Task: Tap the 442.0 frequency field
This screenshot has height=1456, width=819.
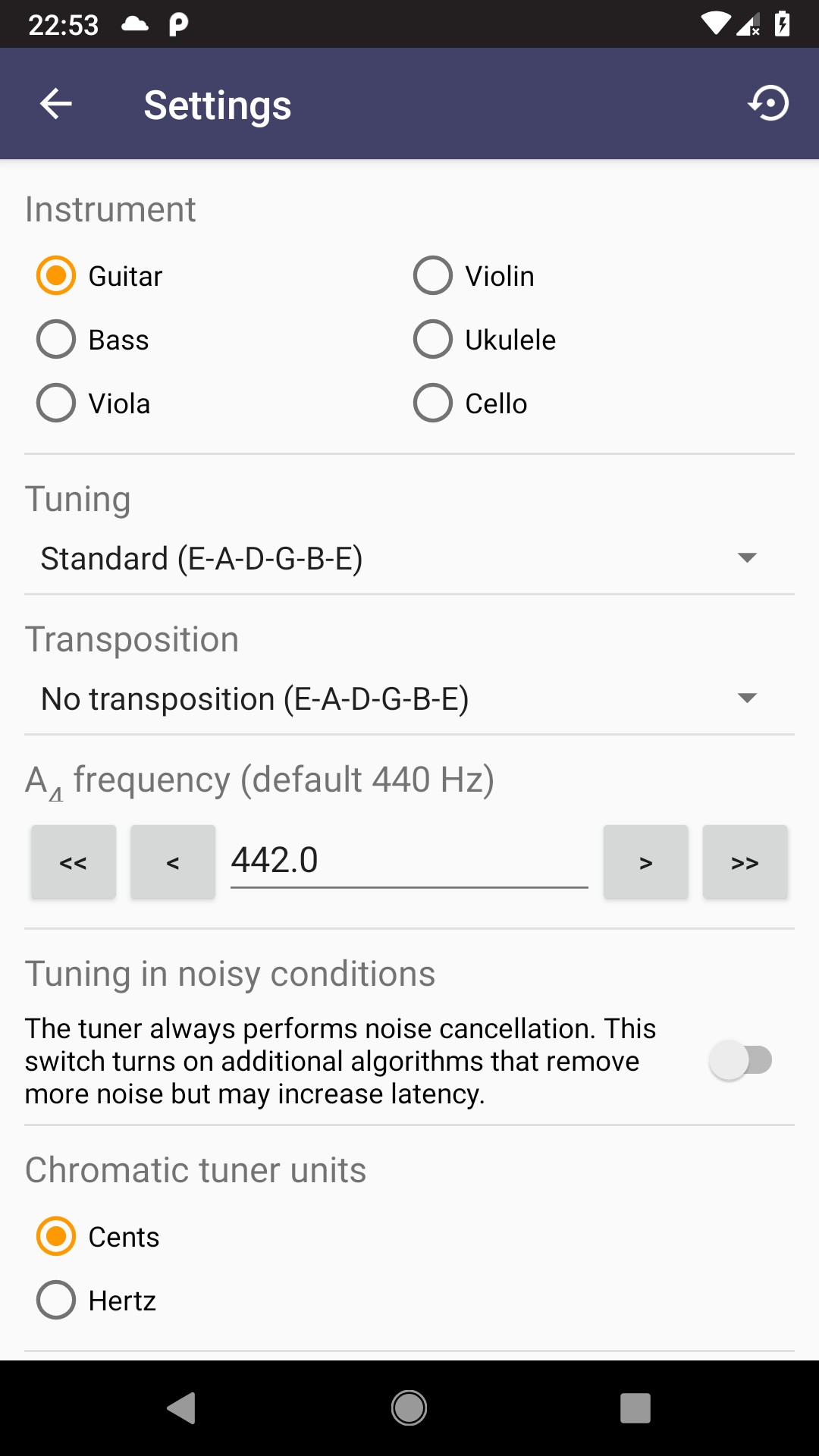Action: tap(409, 861)
